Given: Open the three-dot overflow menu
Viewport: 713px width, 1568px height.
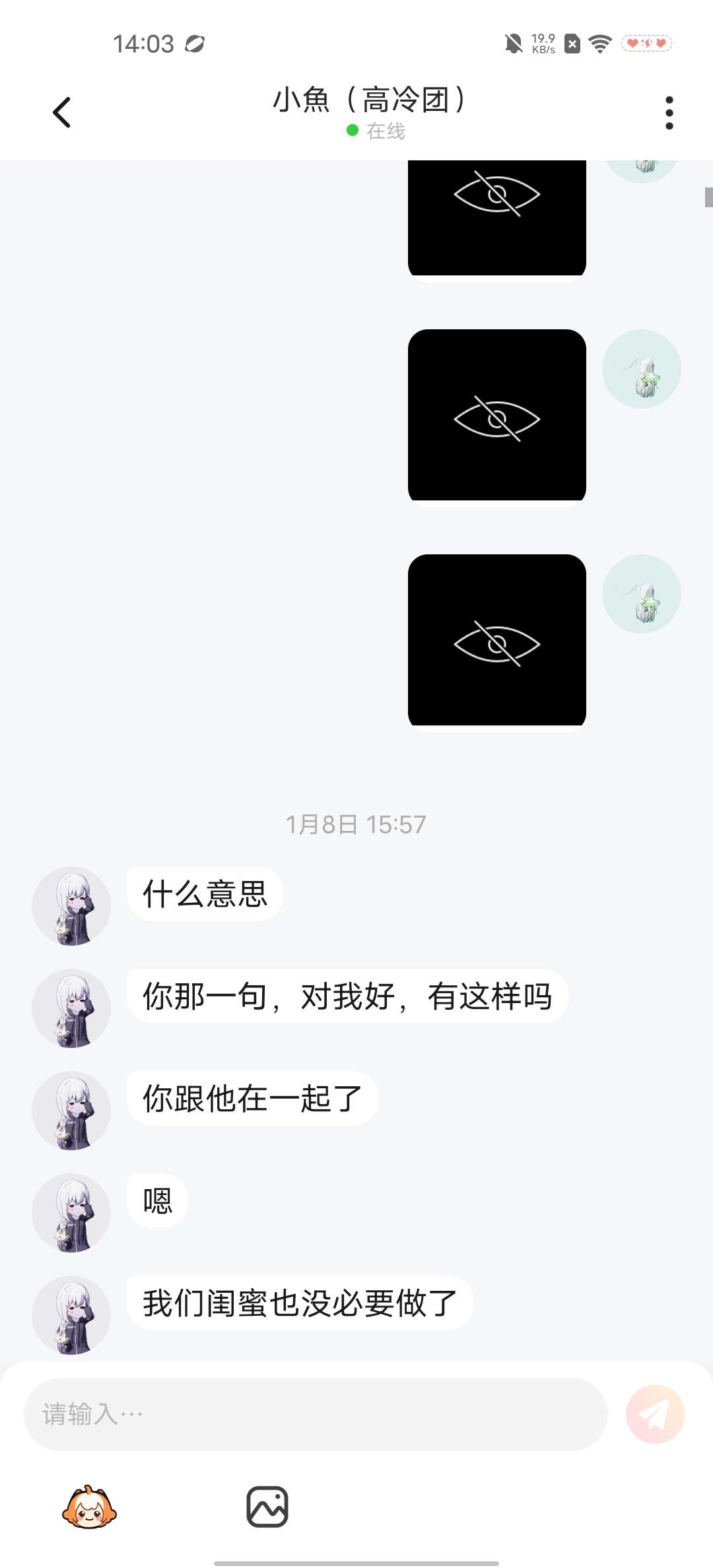Looking at the screenshot, I should tap(669, 113).
